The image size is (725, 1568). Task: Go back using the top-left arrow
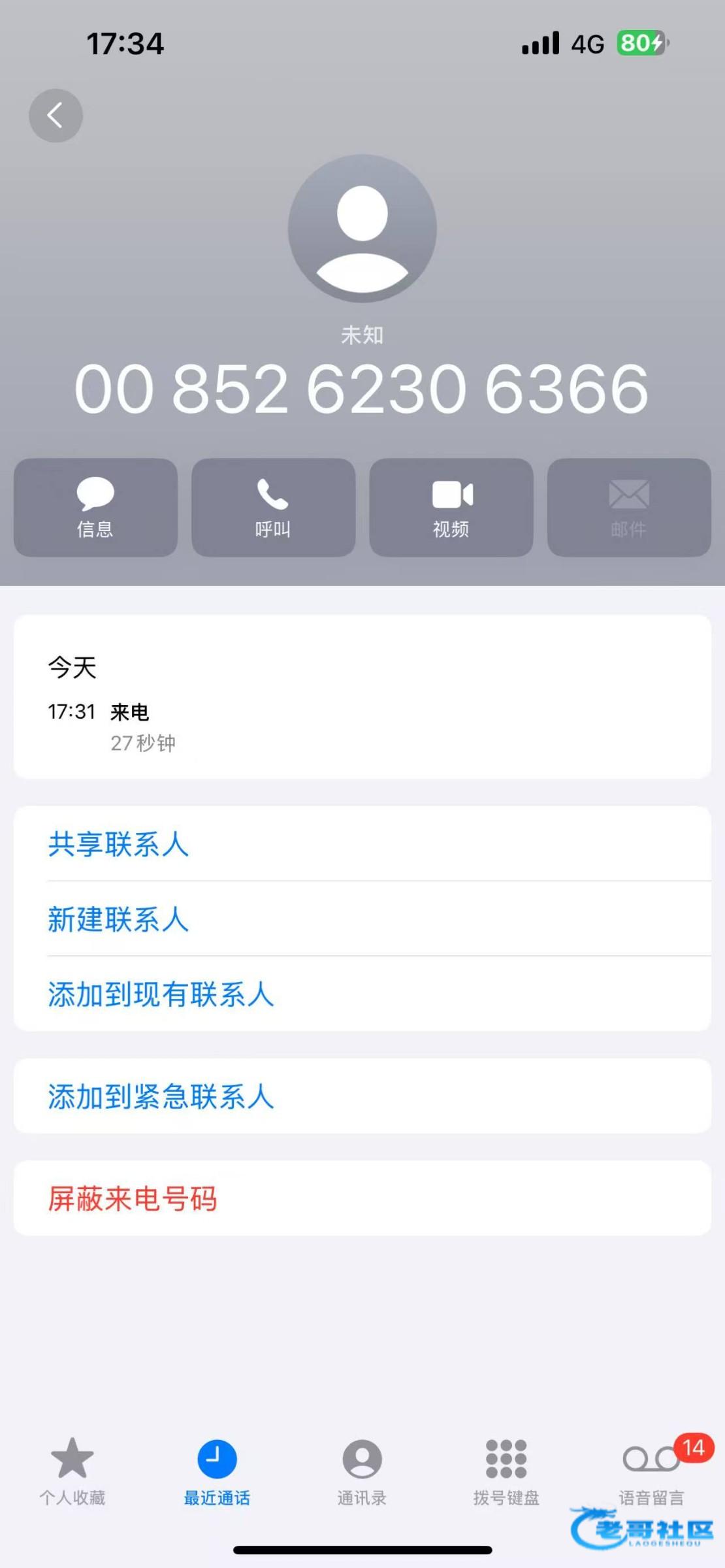(56, 116)
